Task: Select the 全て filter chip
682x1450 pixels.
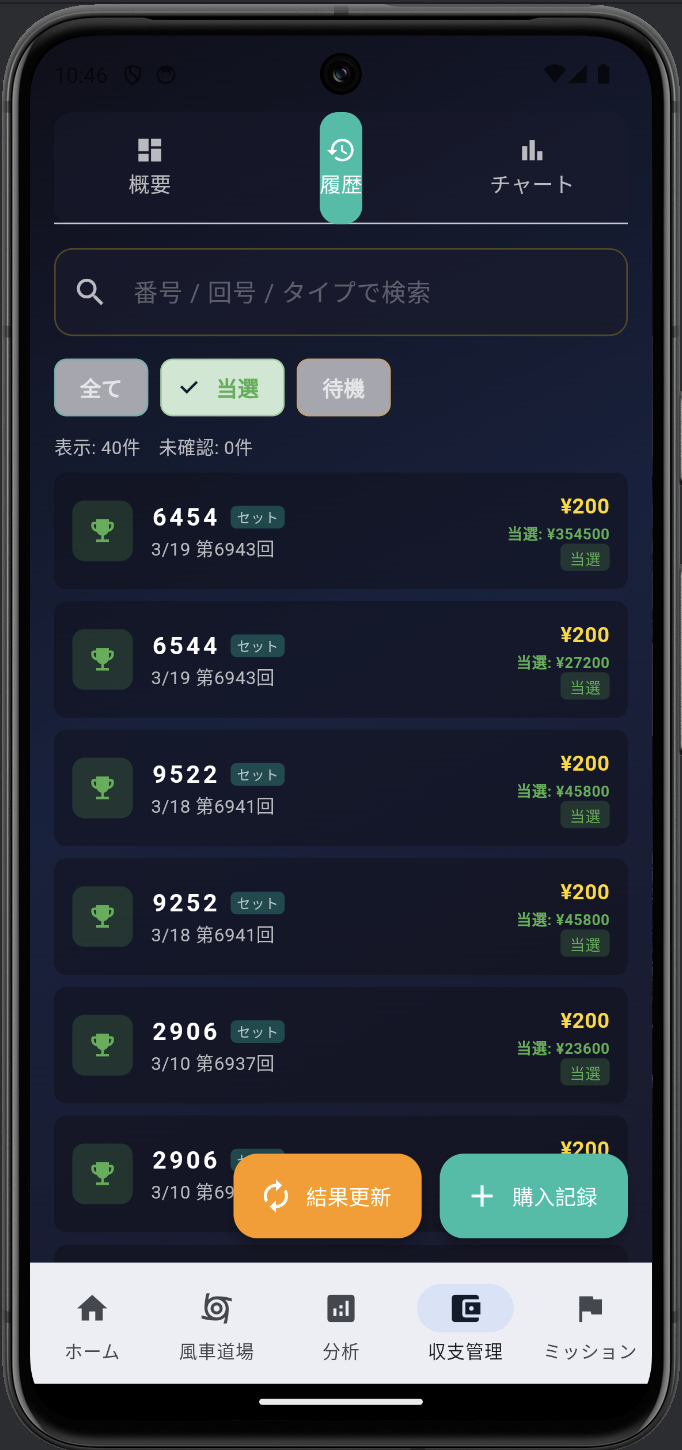Action: [x=101, y=388]
